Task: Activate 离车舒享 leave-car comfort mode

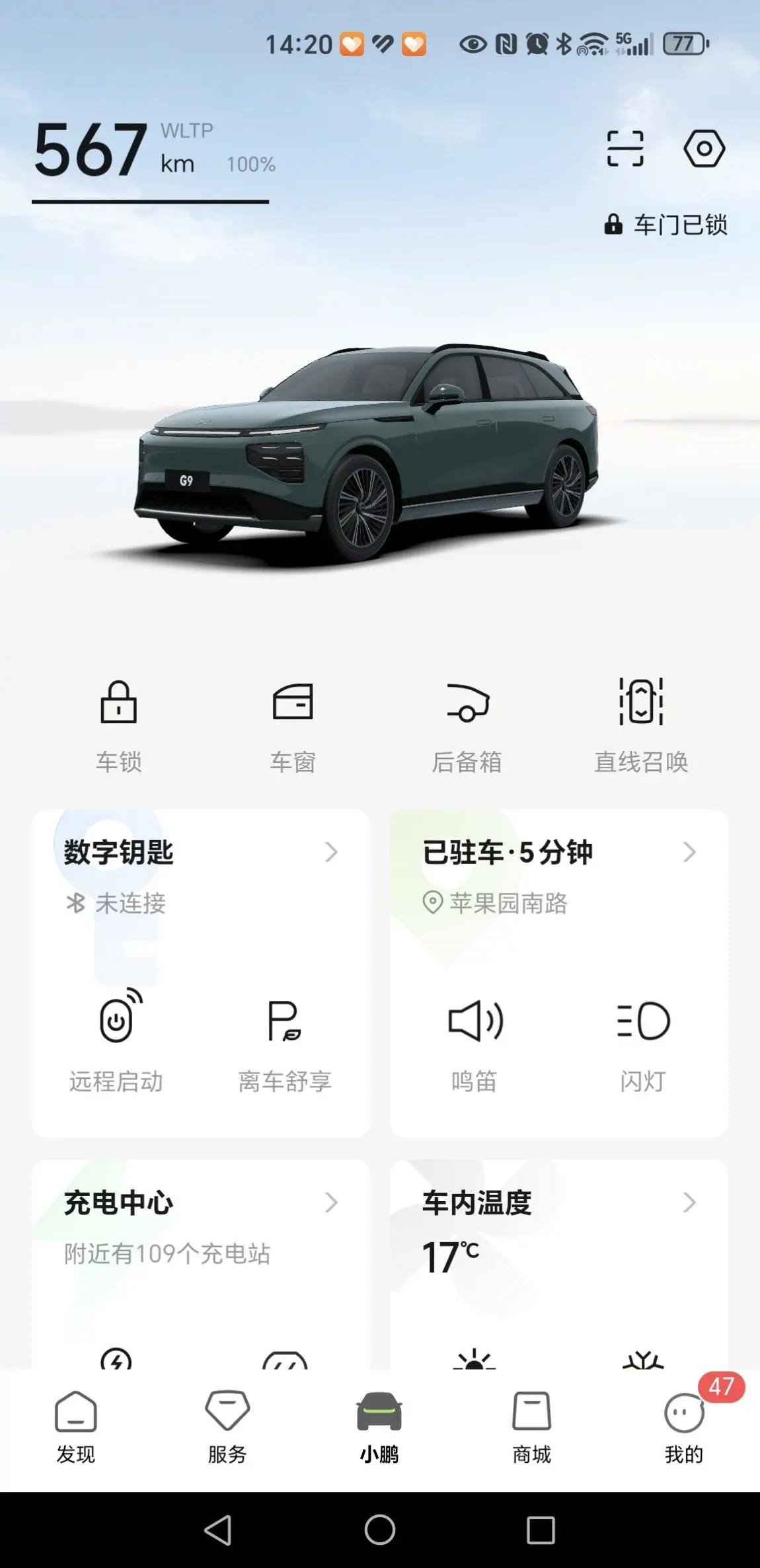Action: [x=285, y=1042]
